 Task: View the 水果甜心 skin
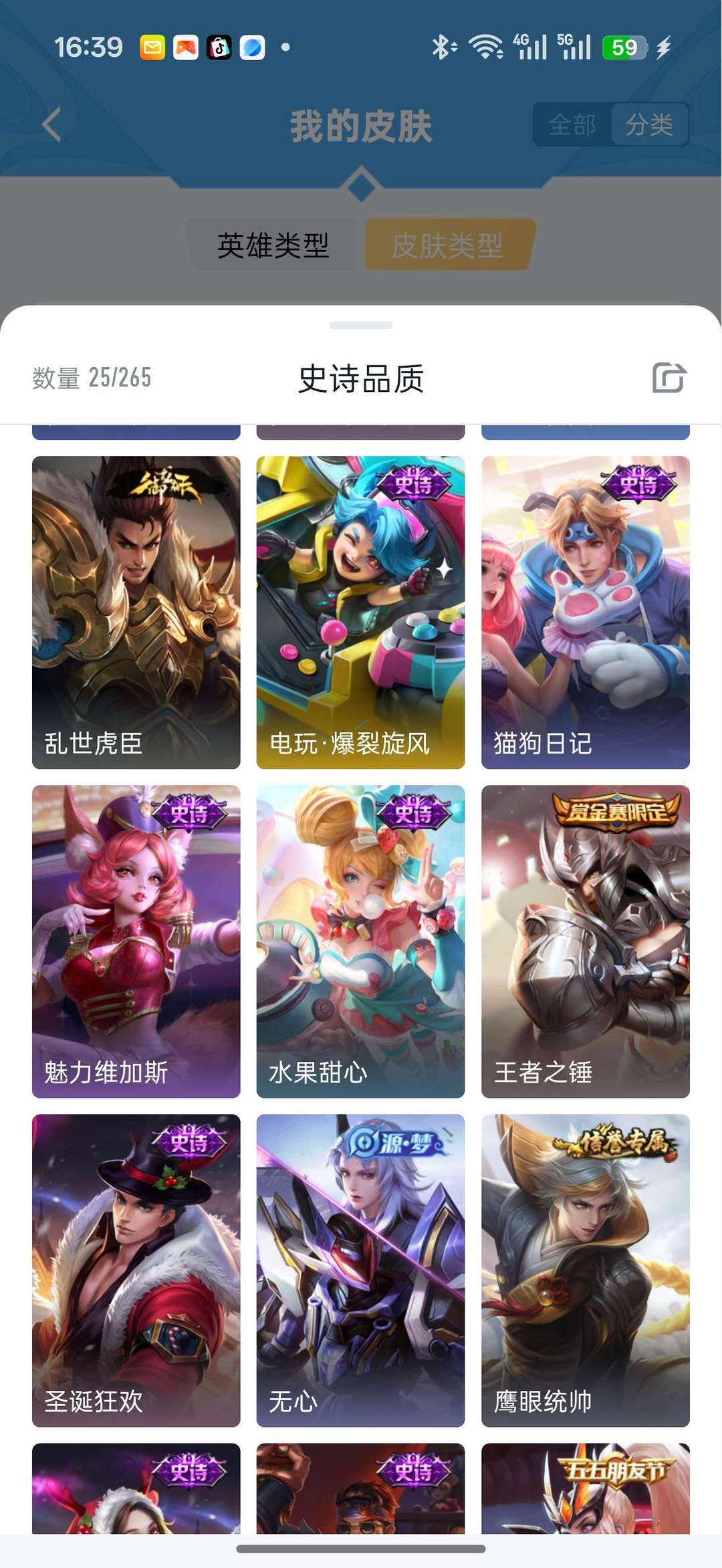pos(360,941)
